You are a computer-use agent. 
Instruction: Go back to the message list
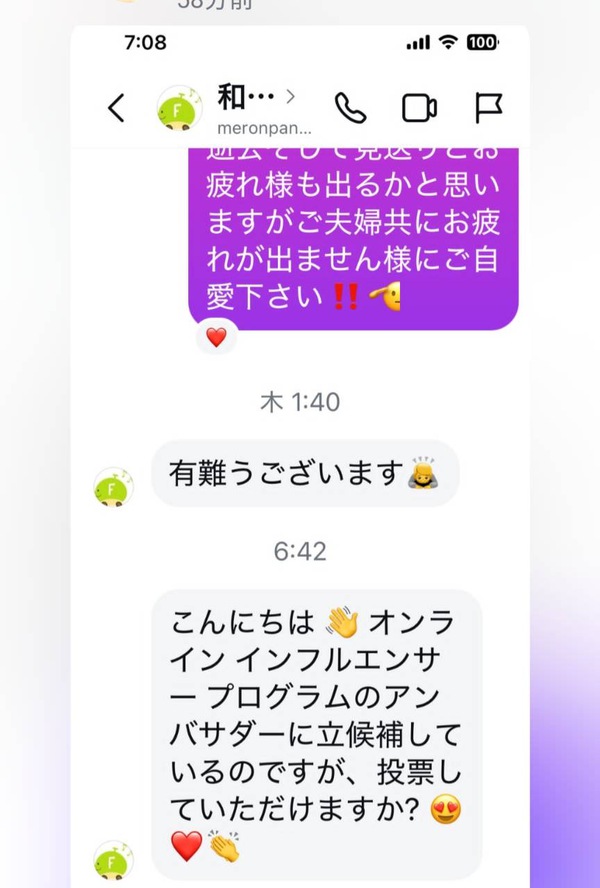coord(117,107)
